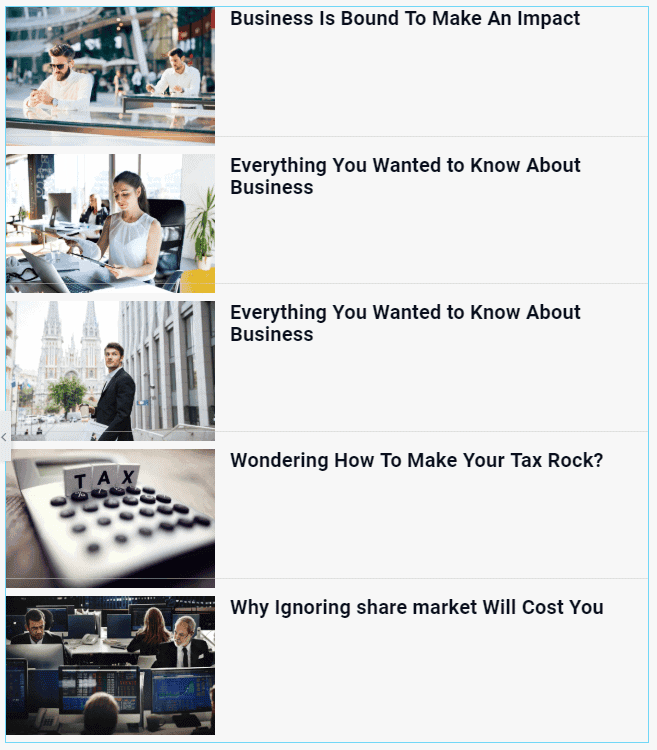Tap the small left-edge chevron handle
Viewport: 657px width, 750px height.
(x=4, y=437)
